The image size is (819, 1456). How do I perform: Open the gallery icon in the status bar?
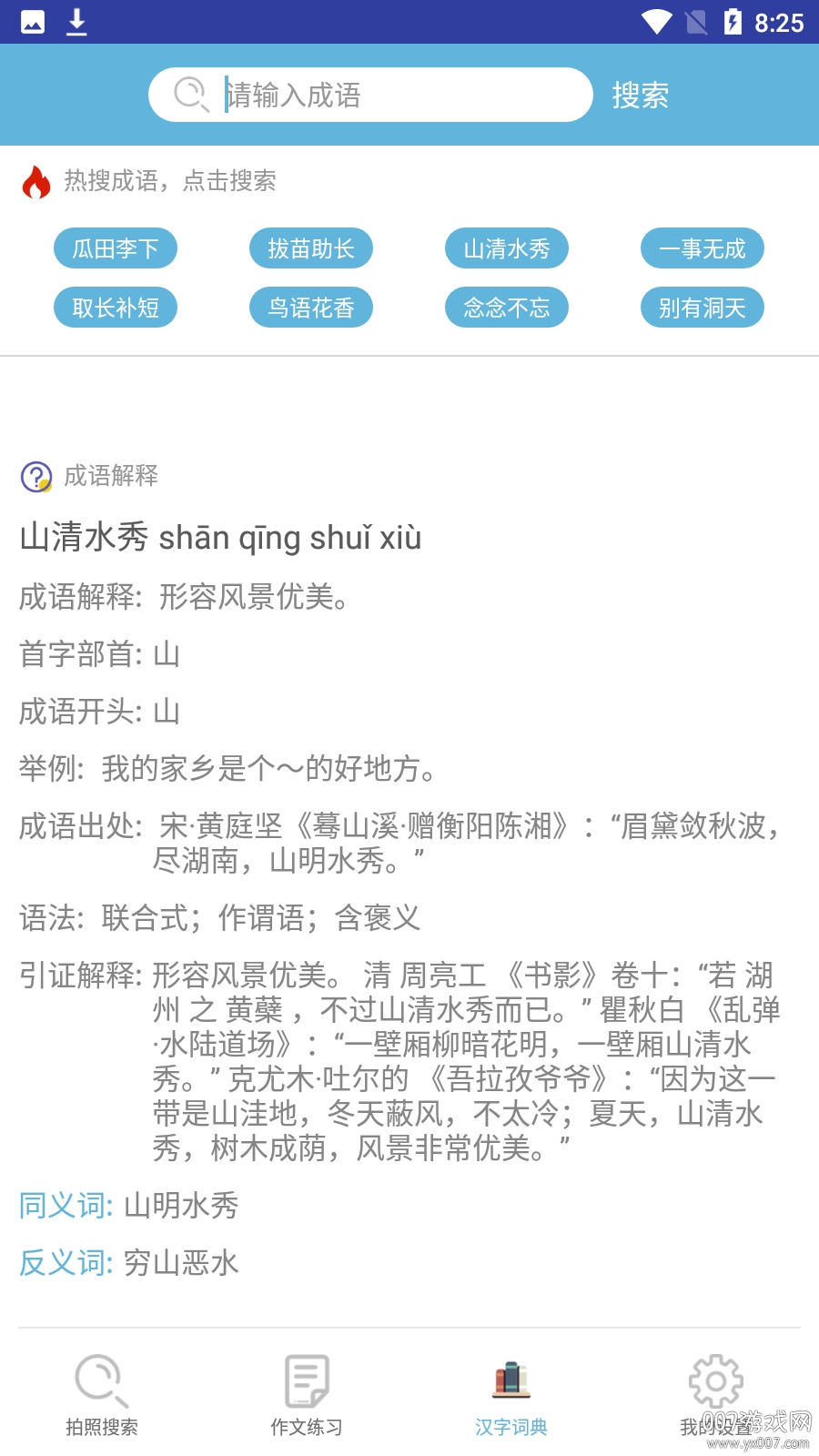[31, 20]
